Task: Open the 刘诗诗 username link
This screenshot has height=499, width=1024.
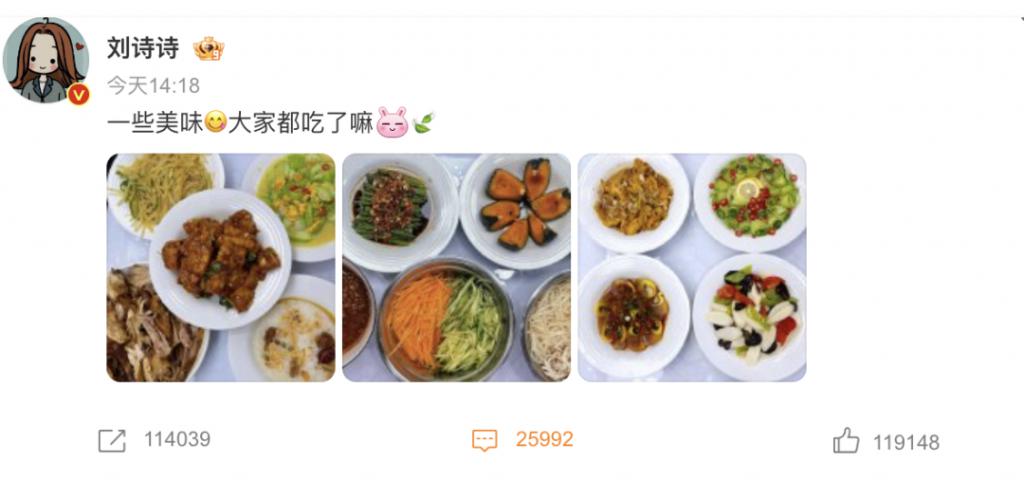Action: [142, 48]
